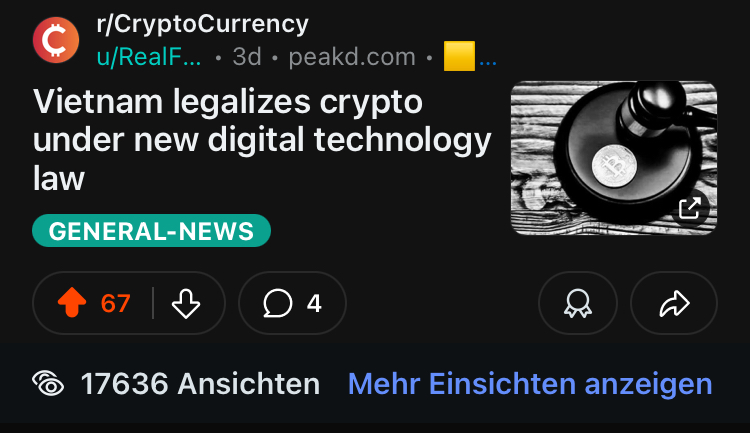
Task: Upvote the Vietnam crypto post
Action: (x=70, y=302)
